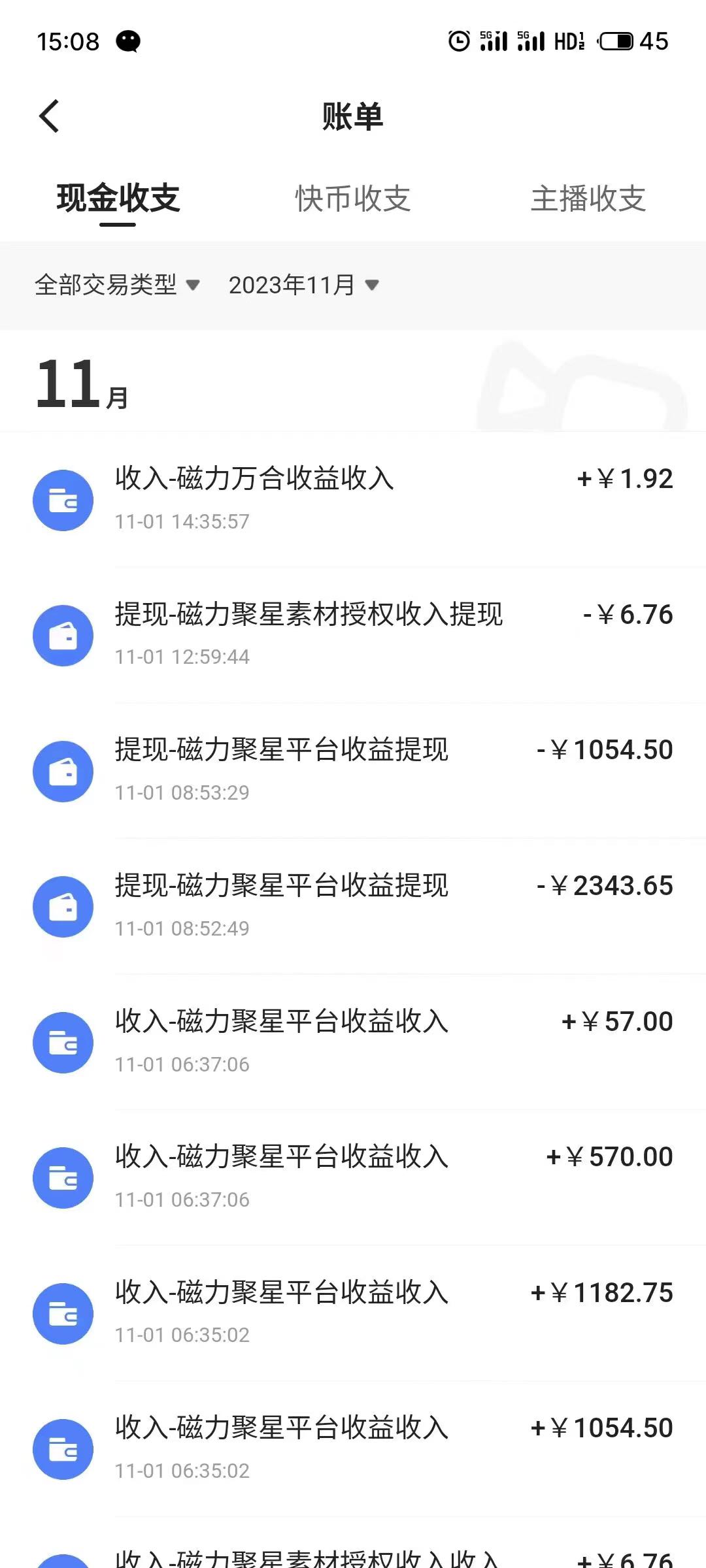Open the income entry of +¥57.00
Image resolution: width=706 pixels, height=1568 pixels.
point(353,1042)
